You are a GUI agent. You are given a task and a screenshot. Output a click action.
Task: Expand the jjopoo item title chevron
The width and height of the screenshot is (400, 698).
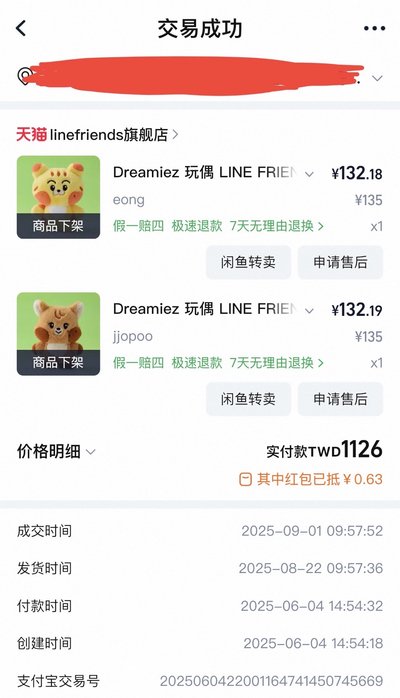309,311
